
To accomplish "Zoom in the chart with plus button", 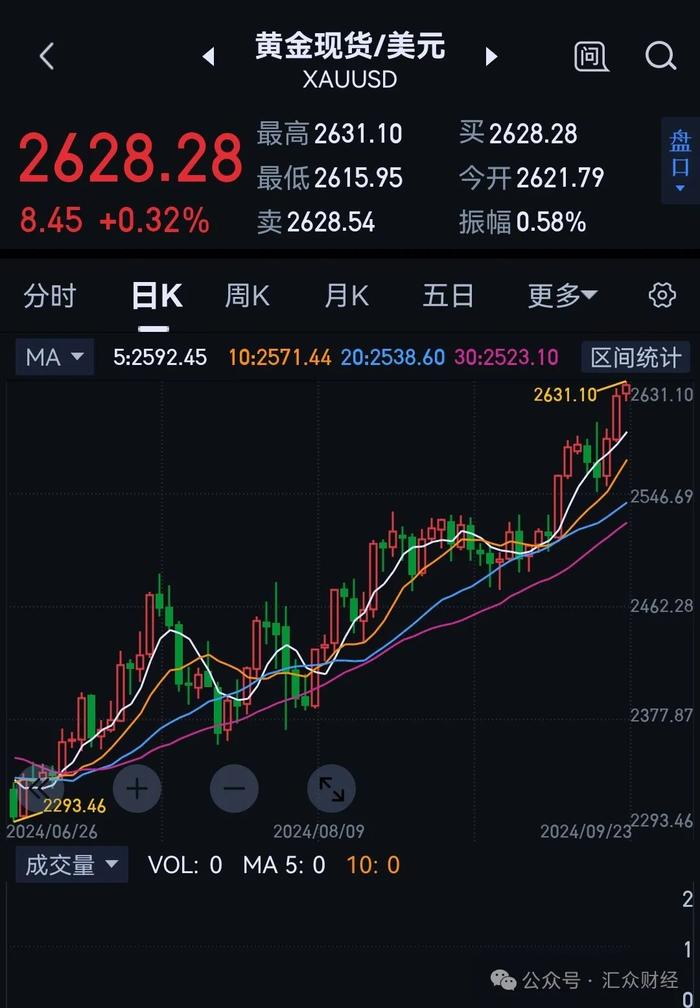I will click(137, 788).
